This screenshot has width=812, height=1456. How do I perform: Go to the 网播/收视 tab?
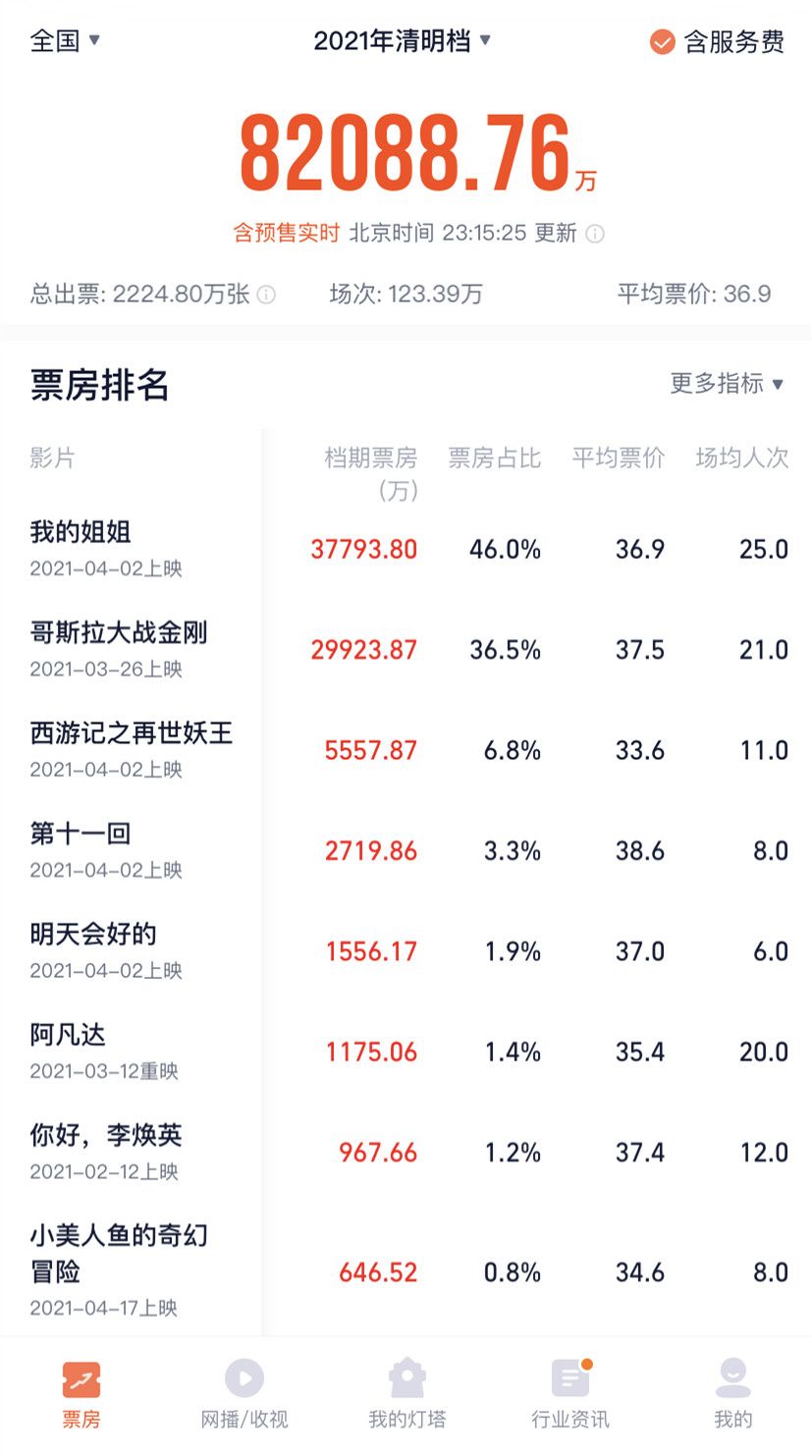pos(244,1393)
